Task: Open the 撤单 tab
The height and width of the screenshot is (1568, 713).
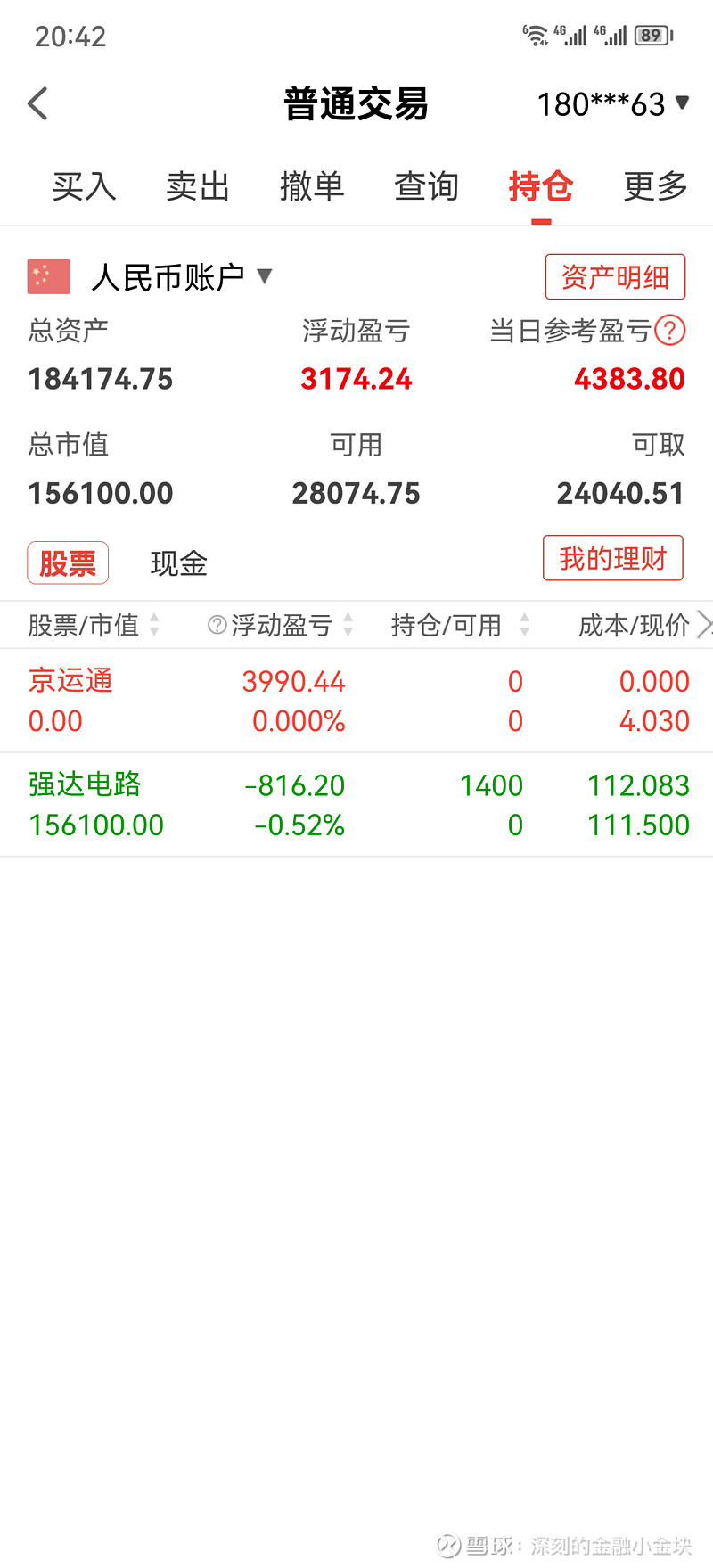Action: pyautogui.click(x=312, y=186)
